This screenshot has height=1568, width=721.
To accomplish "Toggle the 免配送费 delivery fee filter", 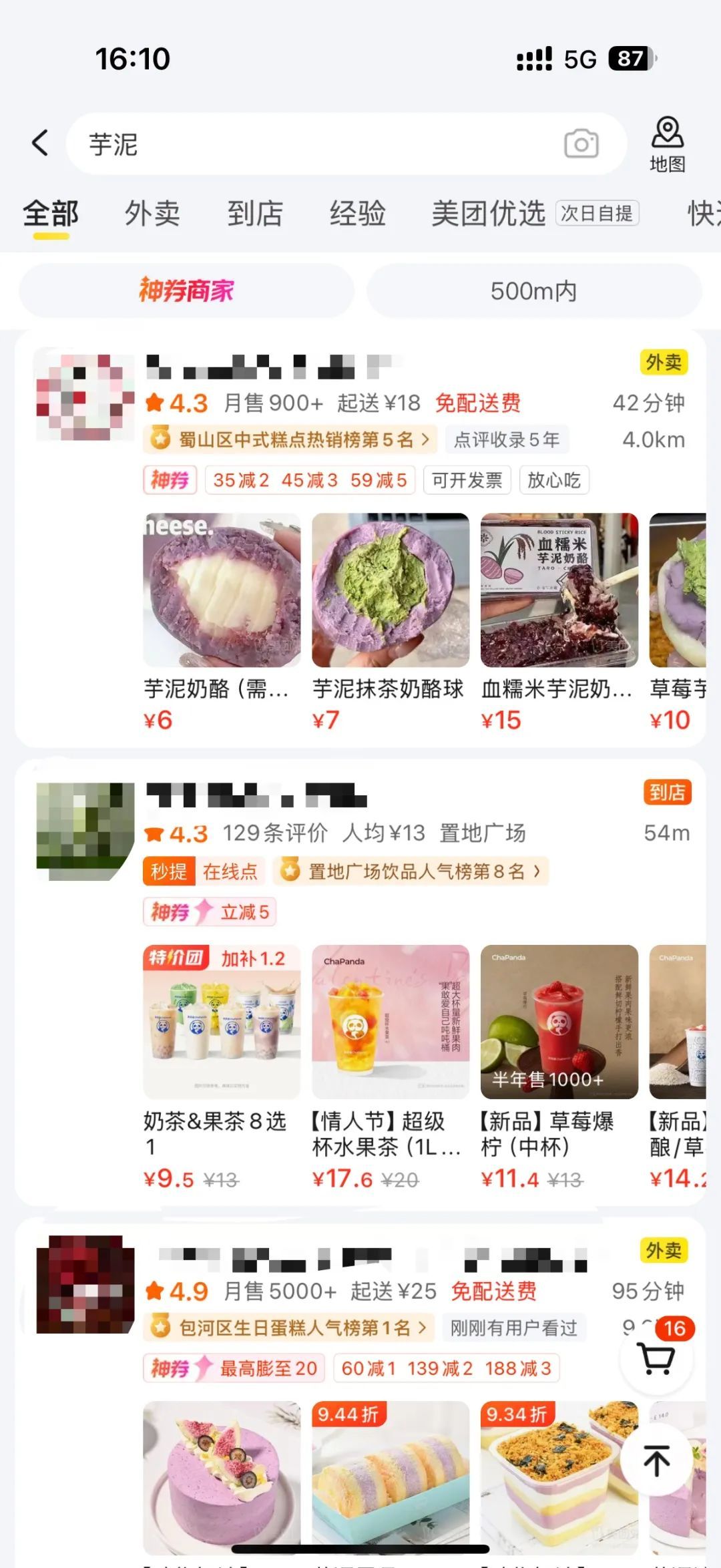I will tap(479, 403).
